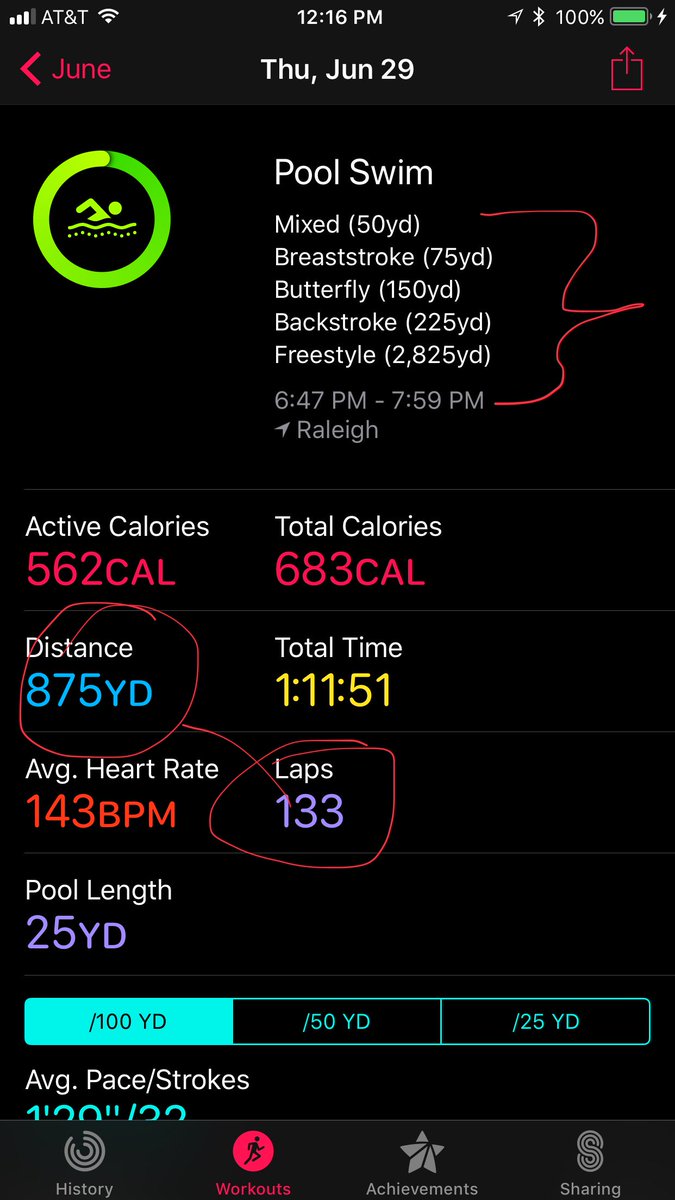Go back to June workouts list
Viewport: 675px width, 1200px height.
coord(65,70)
